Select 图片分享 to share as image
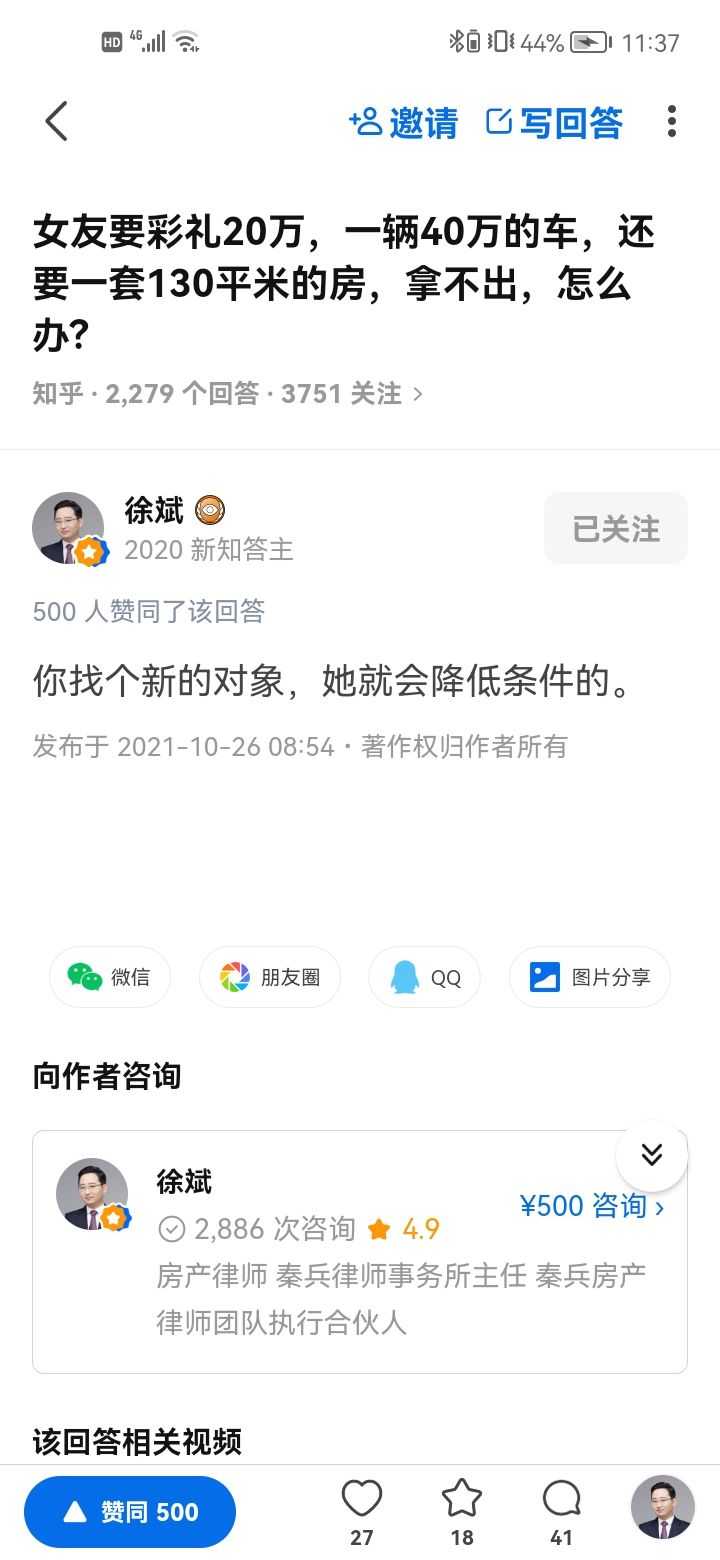The image size is (720, 1560). pos(589,976)
